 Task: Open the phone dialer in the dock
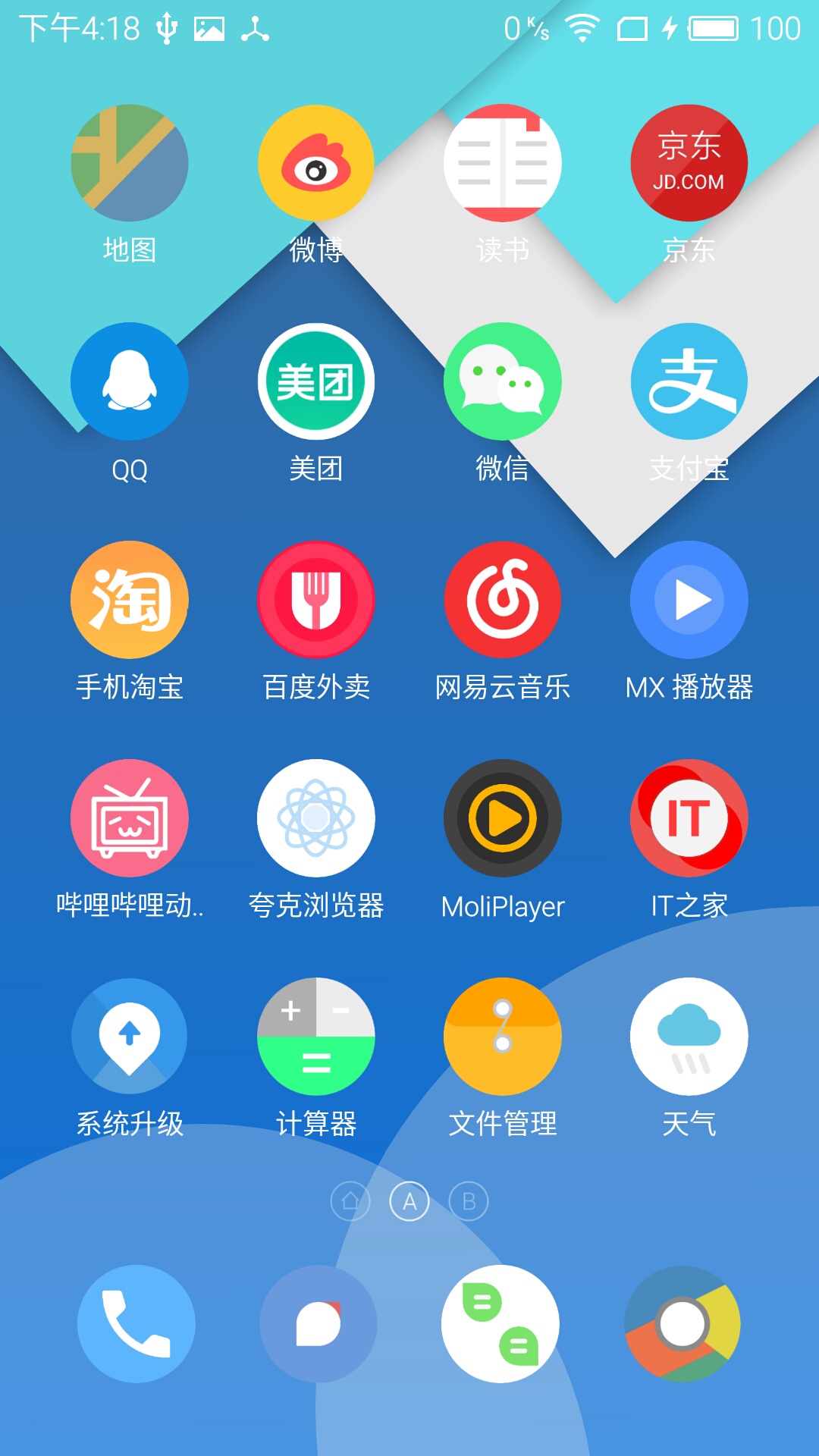(136, 1324)
